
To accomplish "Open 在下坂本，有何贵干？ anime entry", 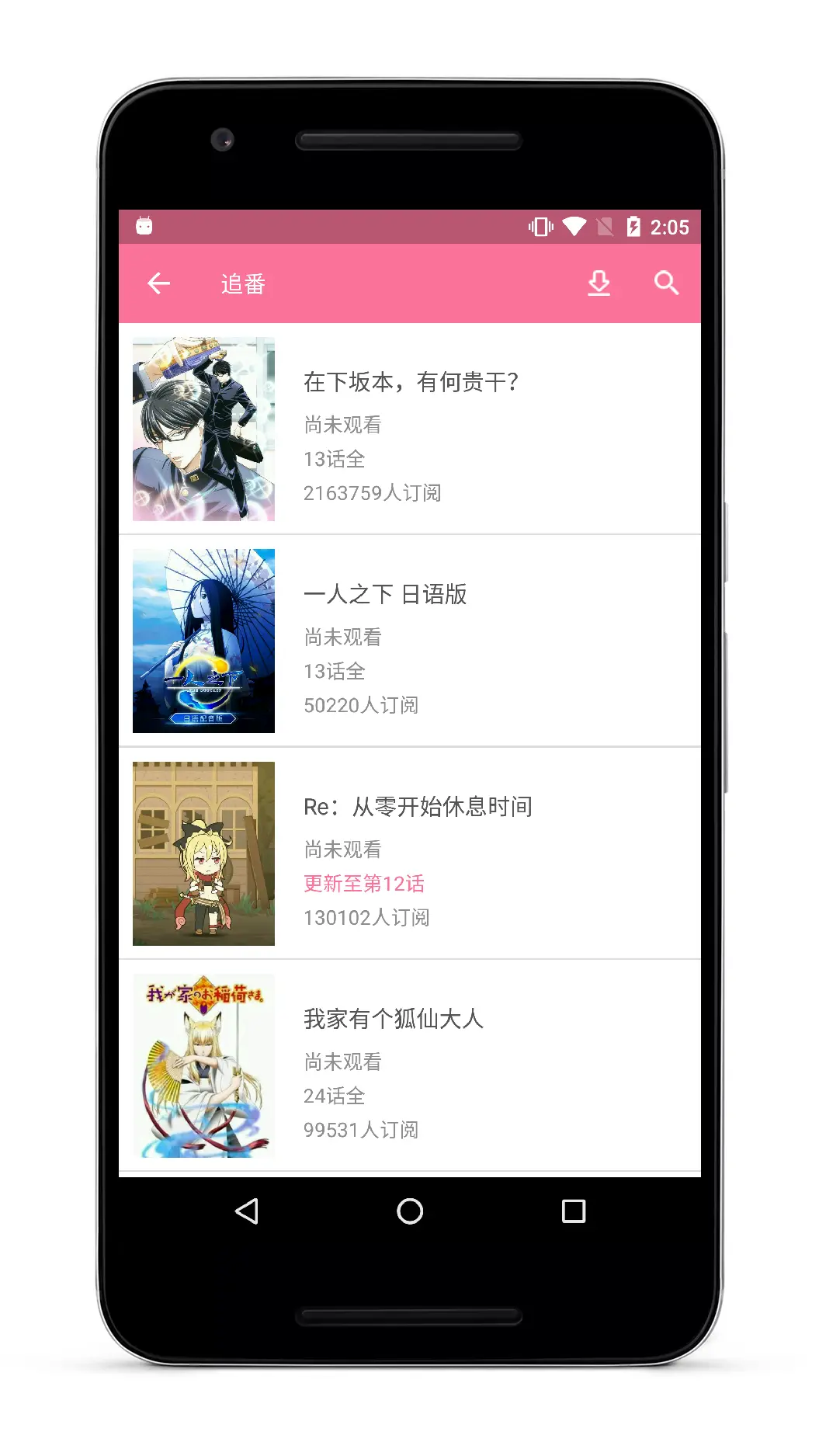I will tap(410, 429).
